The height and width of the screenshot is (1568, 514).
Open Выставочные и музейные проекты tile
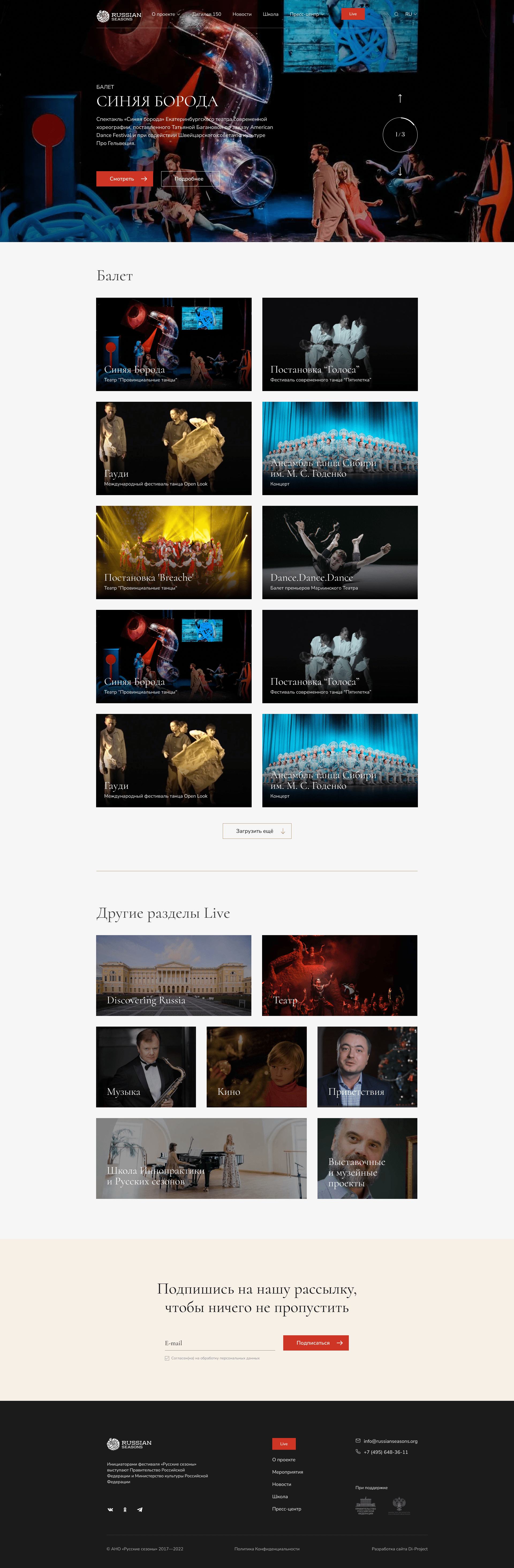coord(367,1158)
